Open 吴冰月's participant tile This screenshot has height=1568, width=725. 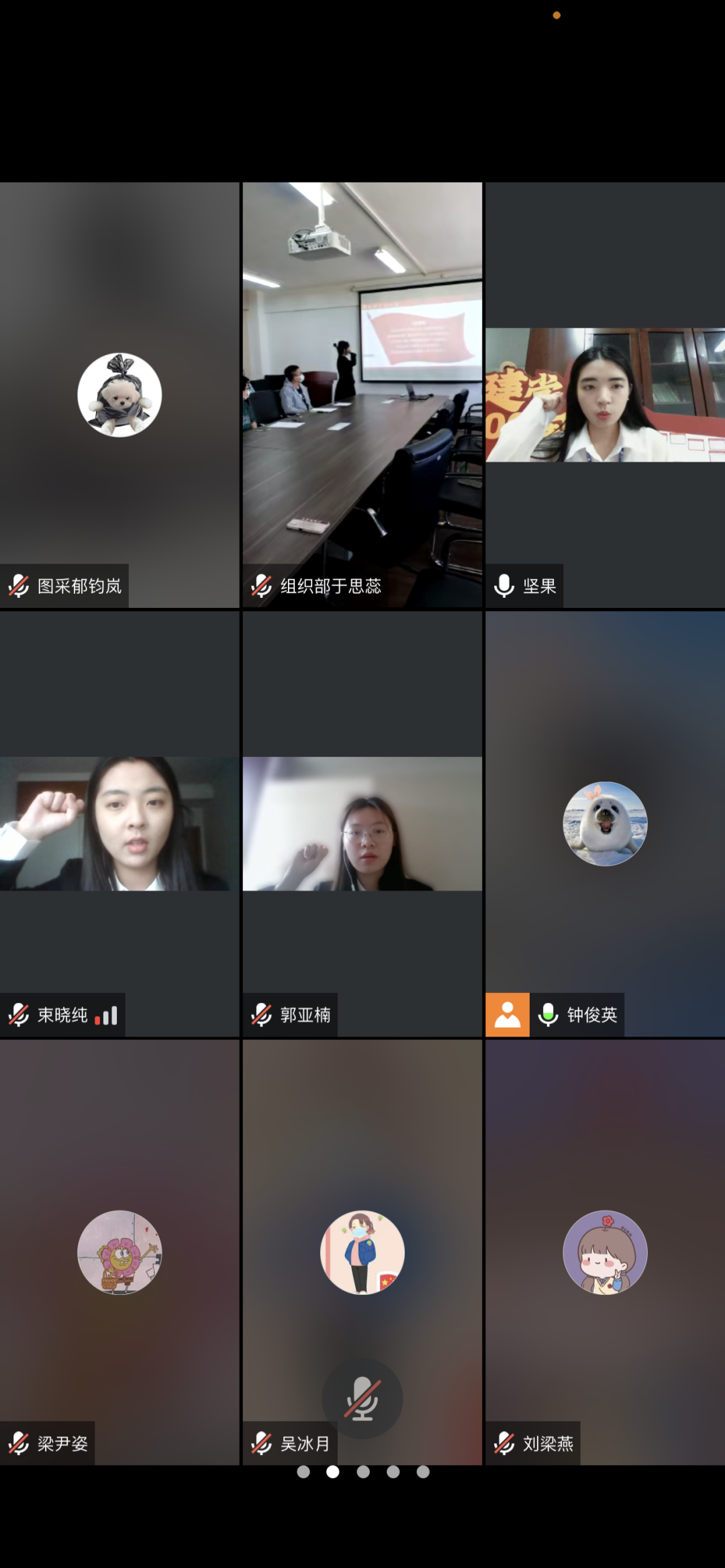(x=362, y=1252)
